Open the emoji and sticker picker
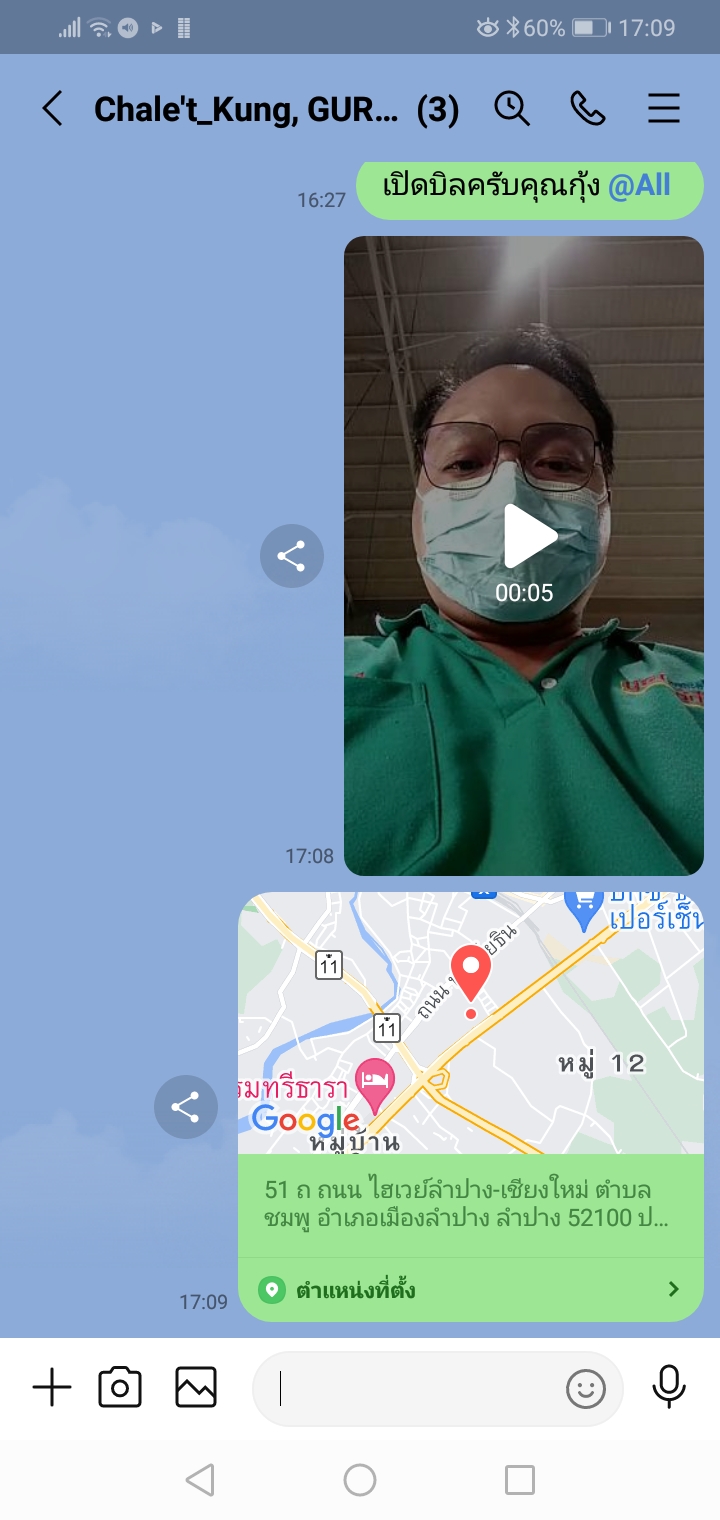The image size is (720, 1520). point(586,1388)
